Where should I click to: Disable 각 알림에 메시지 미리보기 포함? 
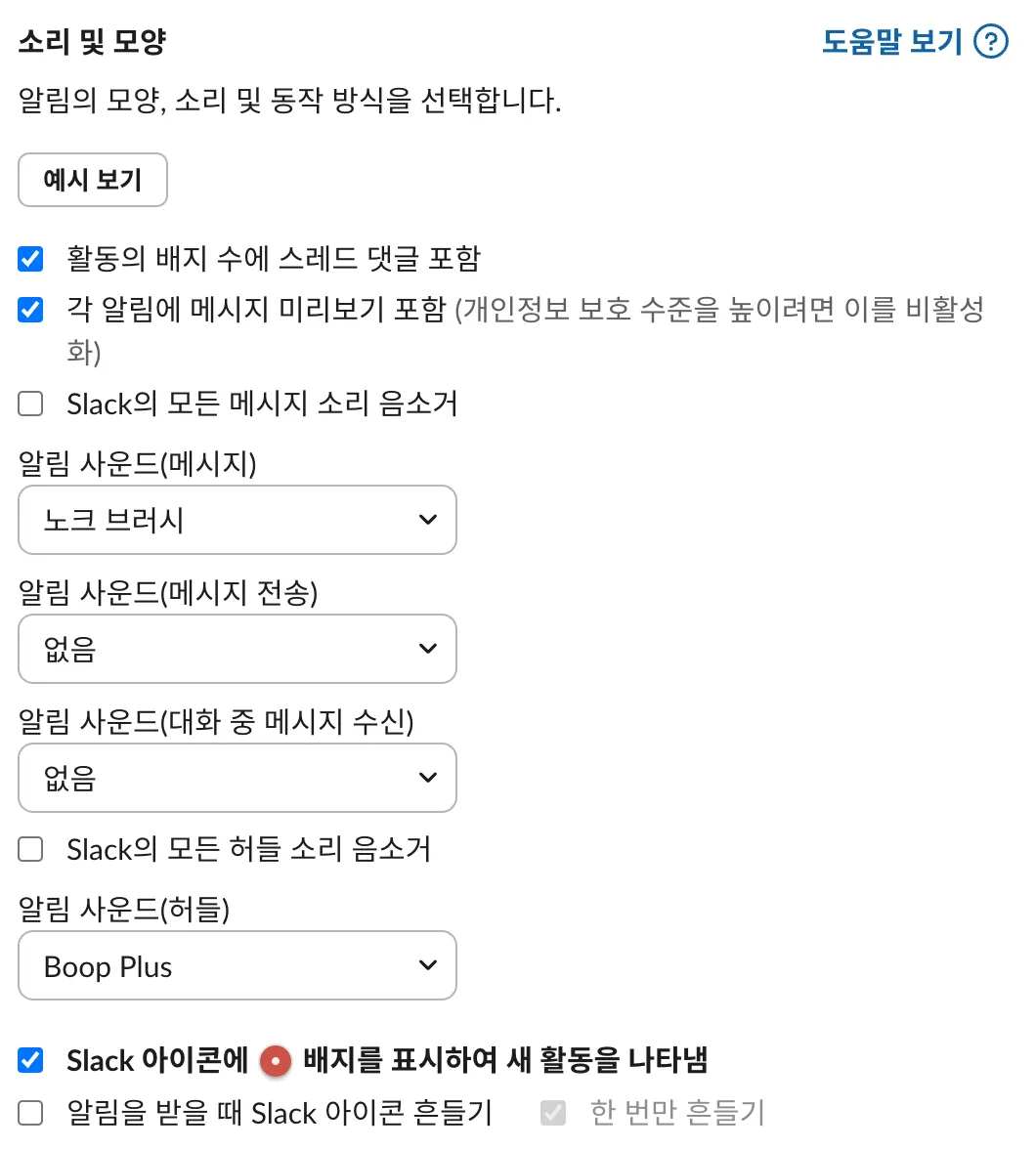[x=31, y=311]
